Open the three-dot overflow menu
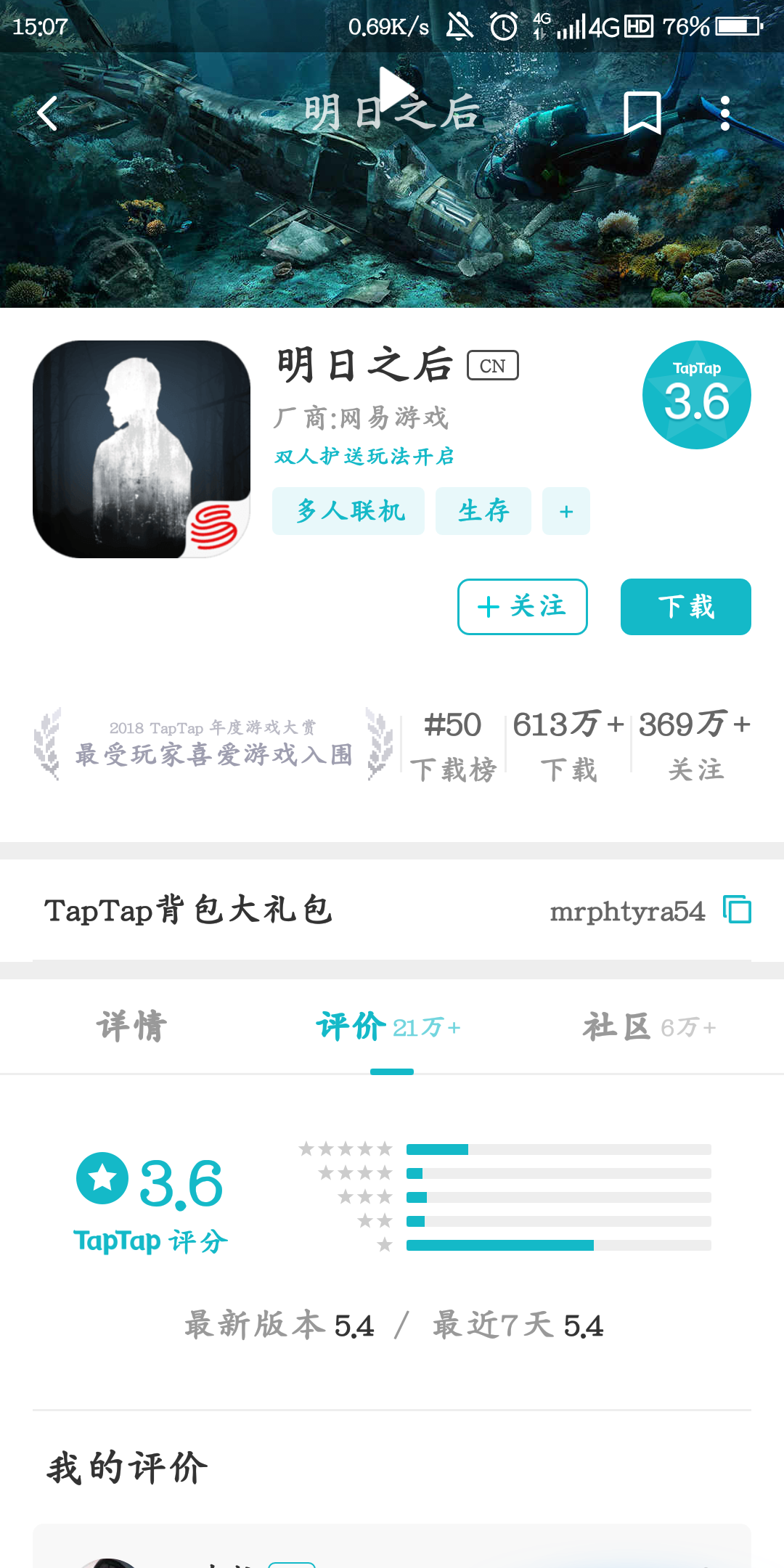The height and width of the screenshot is (1568, 784). (724, 113)
